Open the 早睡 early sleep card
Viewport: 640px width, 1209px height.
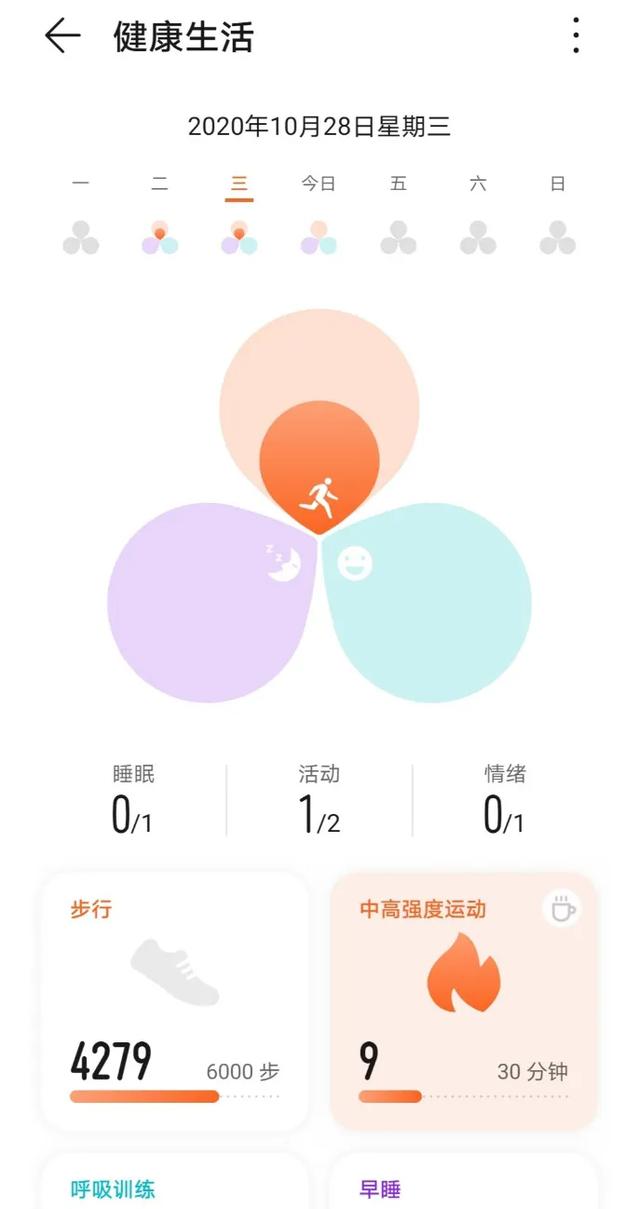coord(464,1185)
